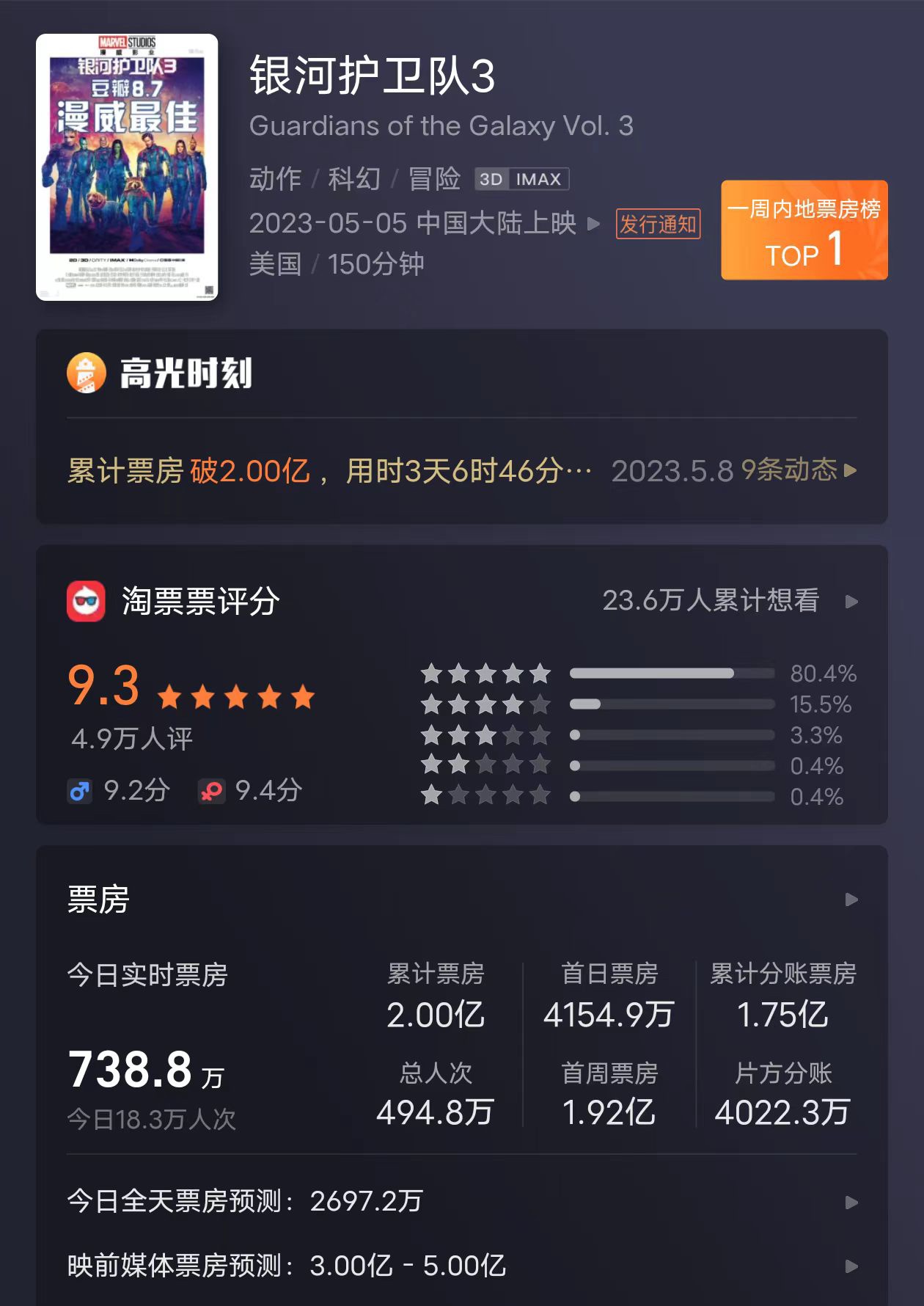Open 23.6万人累计想看 want-to-see stats
The height and width of the screenshot is (1306, 924).
tap(729, 601)
